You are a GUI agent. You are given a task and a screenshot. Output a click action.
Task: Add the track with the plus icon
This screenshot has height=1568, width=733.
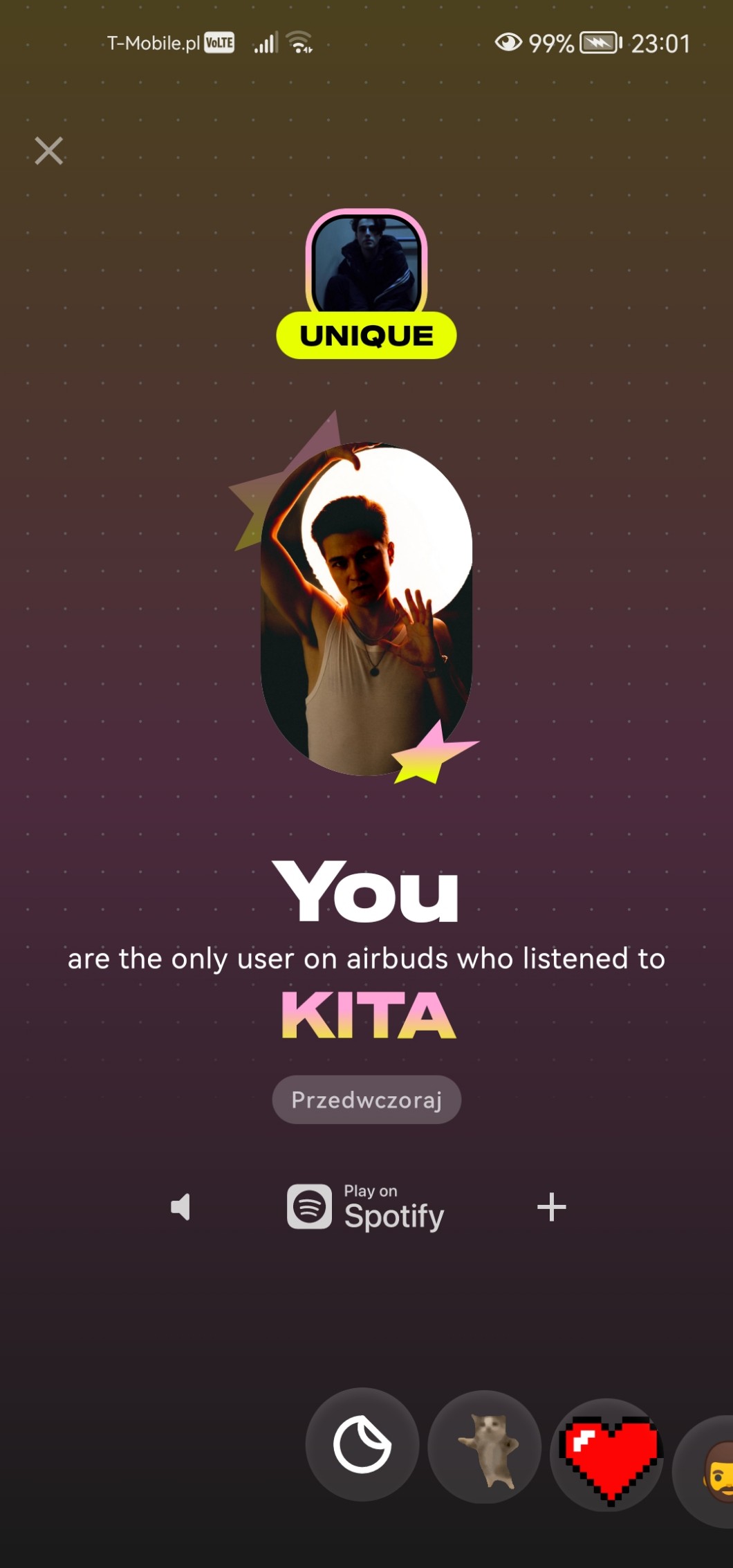click(x=551, y=1207)
